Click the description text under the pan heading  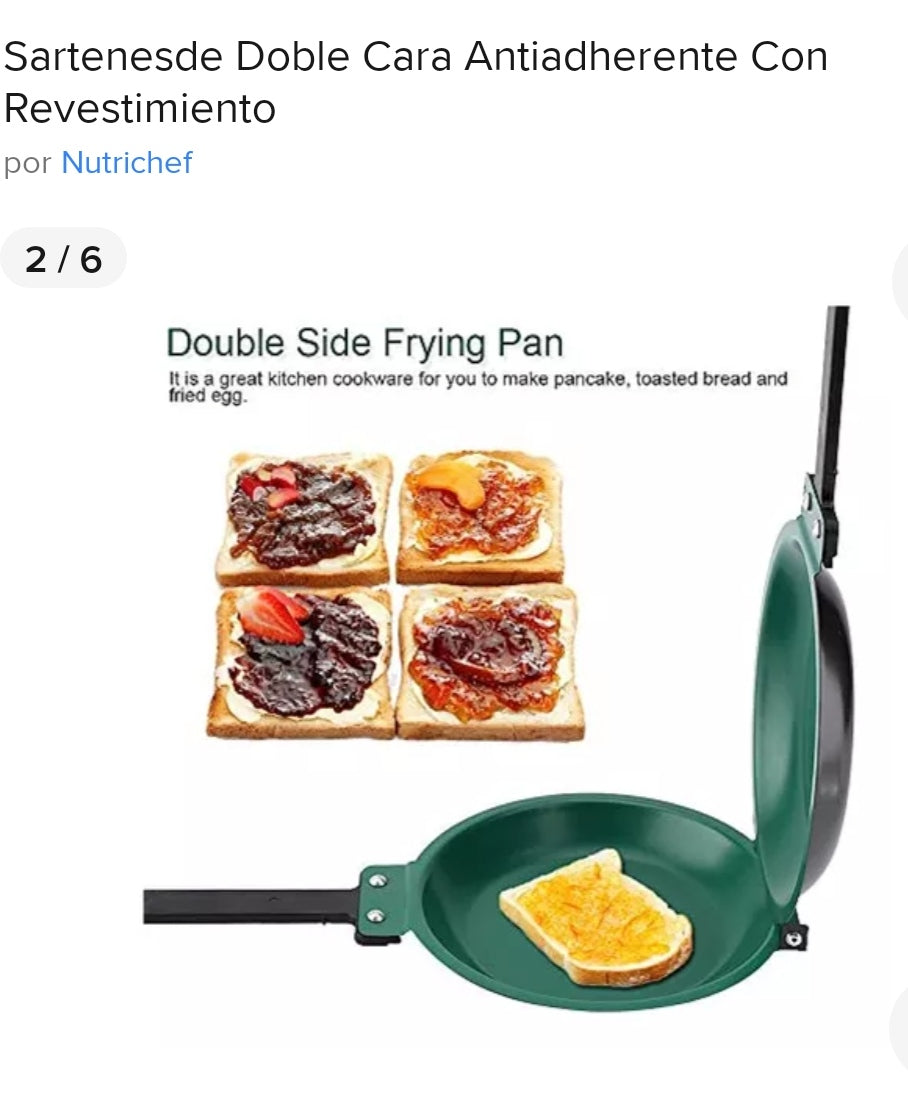tap(480, 385)
